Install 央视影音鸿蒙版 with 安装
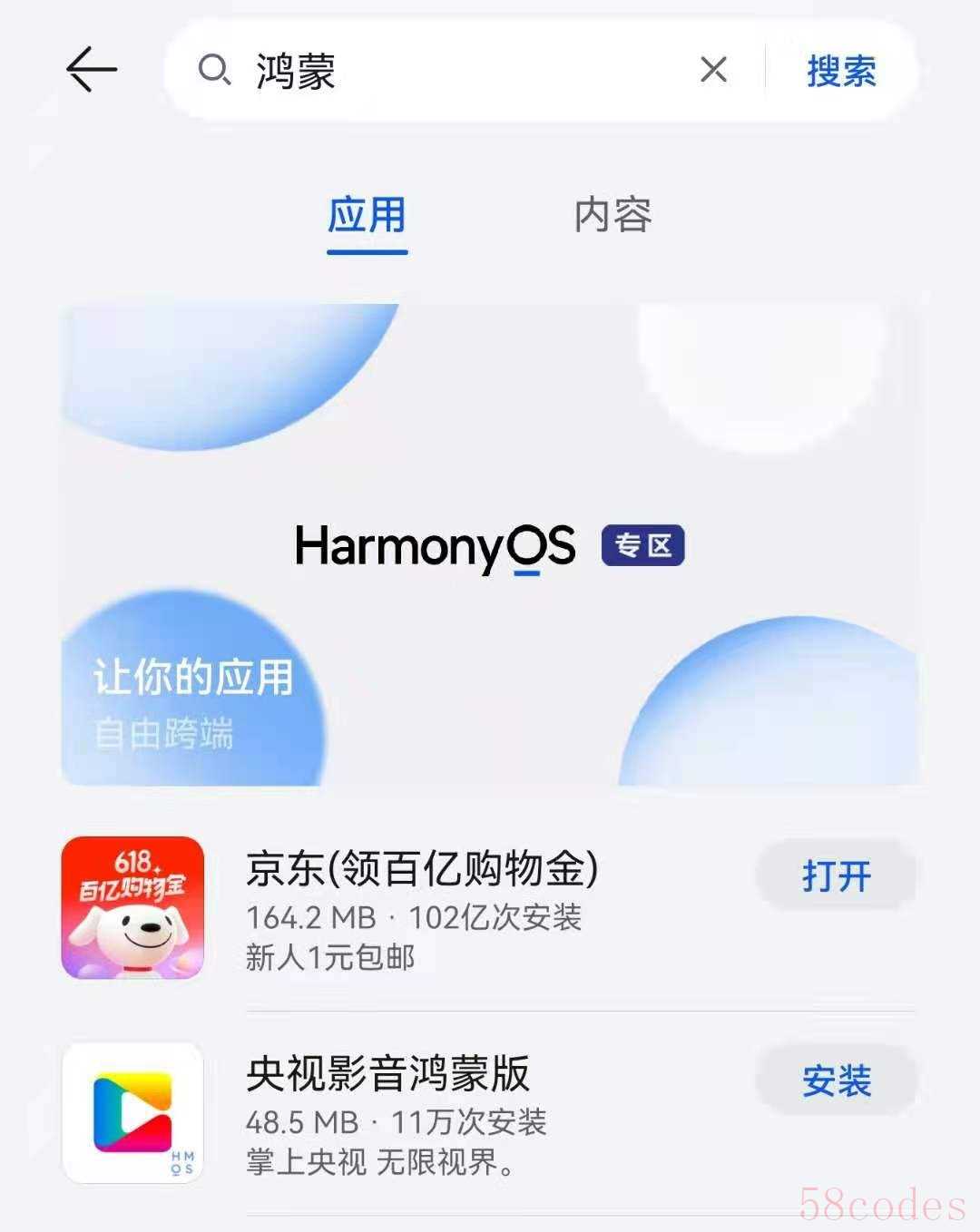This screenshot has height=1232, width=980. point(836,1080)
